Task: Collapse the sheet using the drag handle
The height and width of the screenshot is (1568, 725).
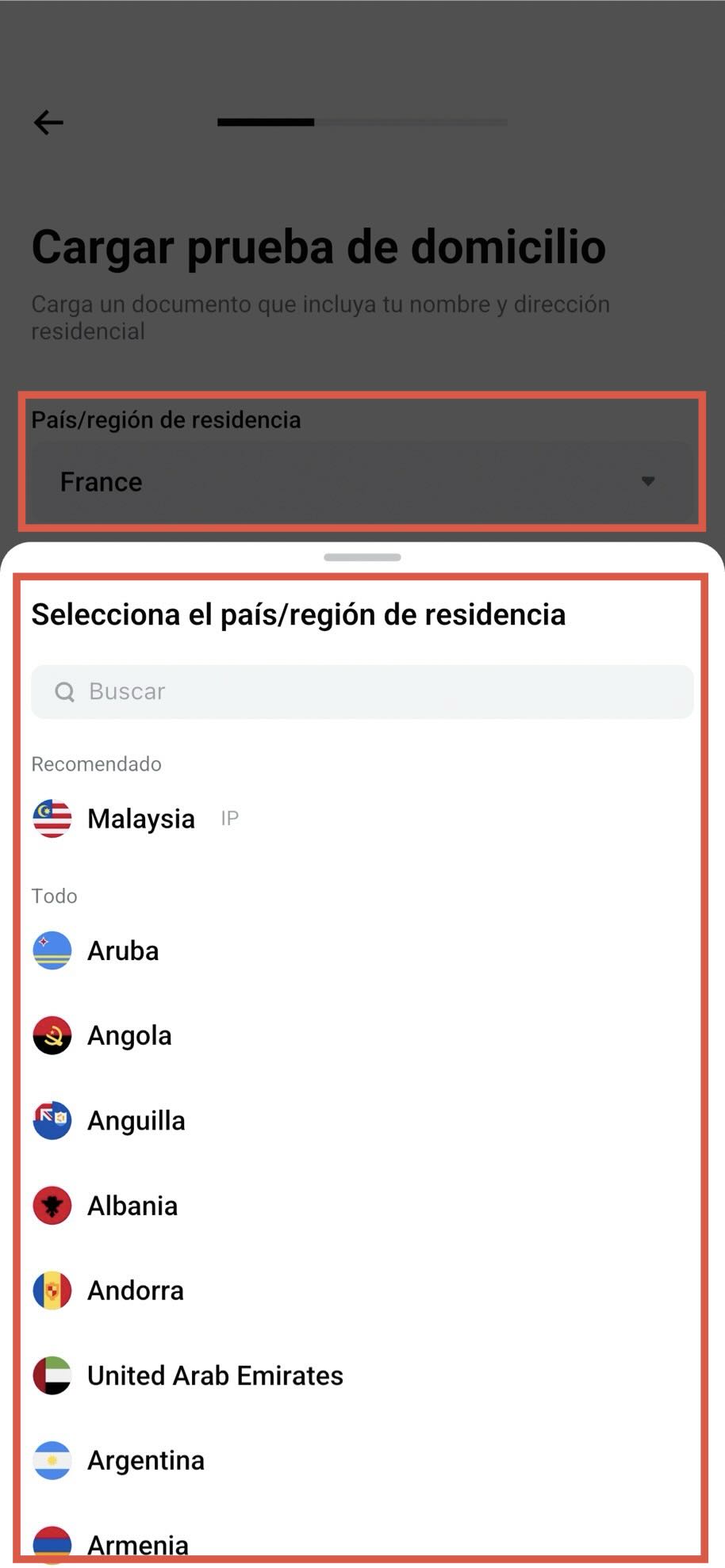Action: coord(362,556)
